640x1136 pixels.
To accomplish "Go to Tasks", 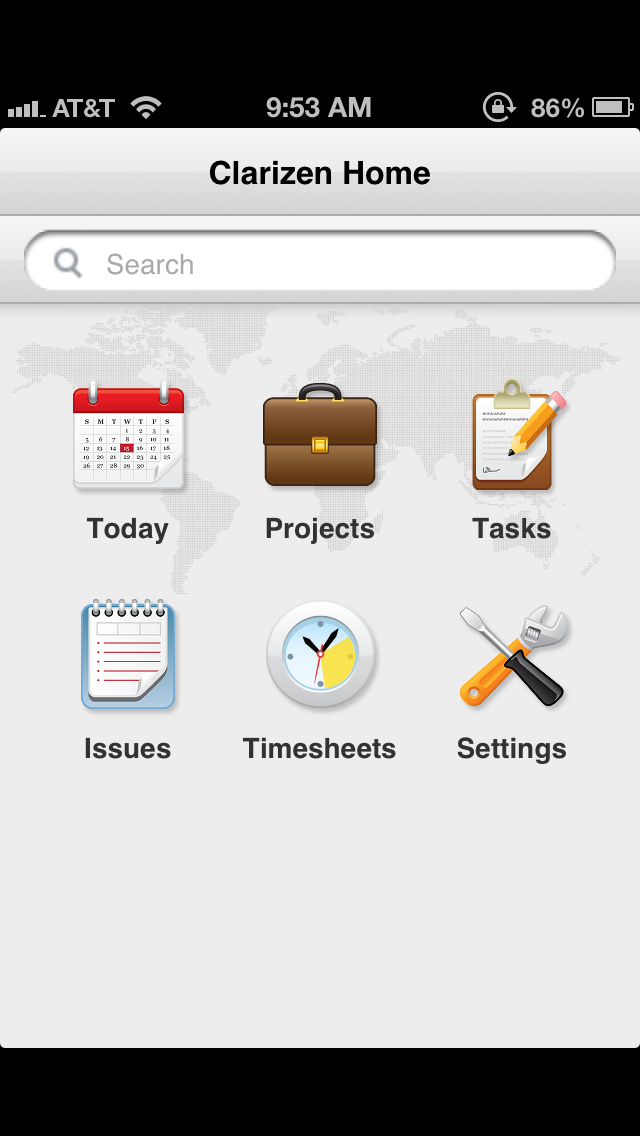I will (512, 438).
